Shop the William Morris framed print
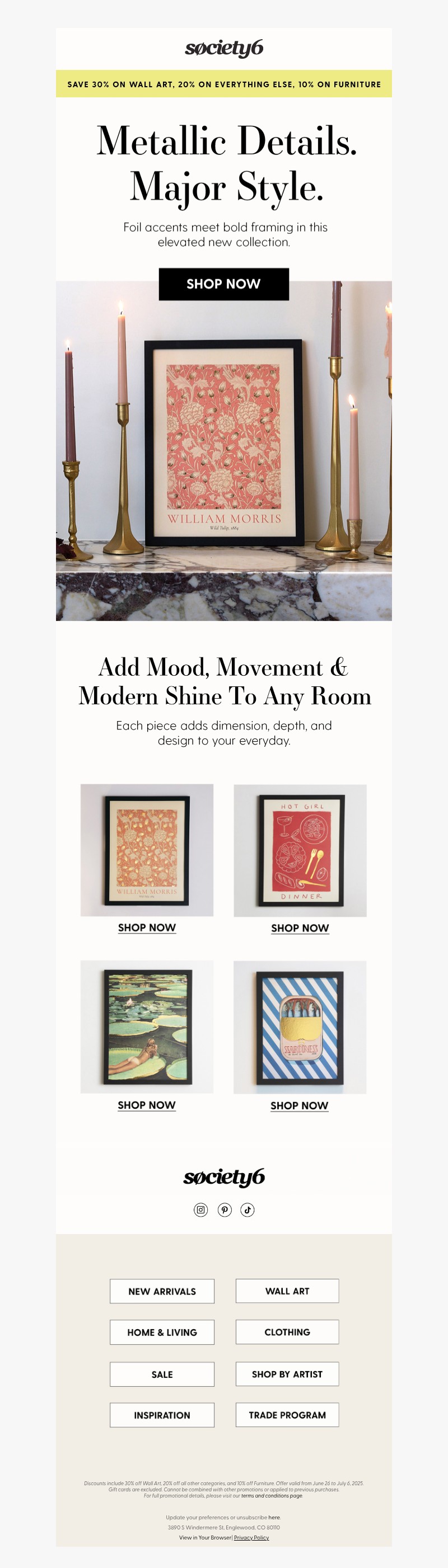 tap(146, 927)
